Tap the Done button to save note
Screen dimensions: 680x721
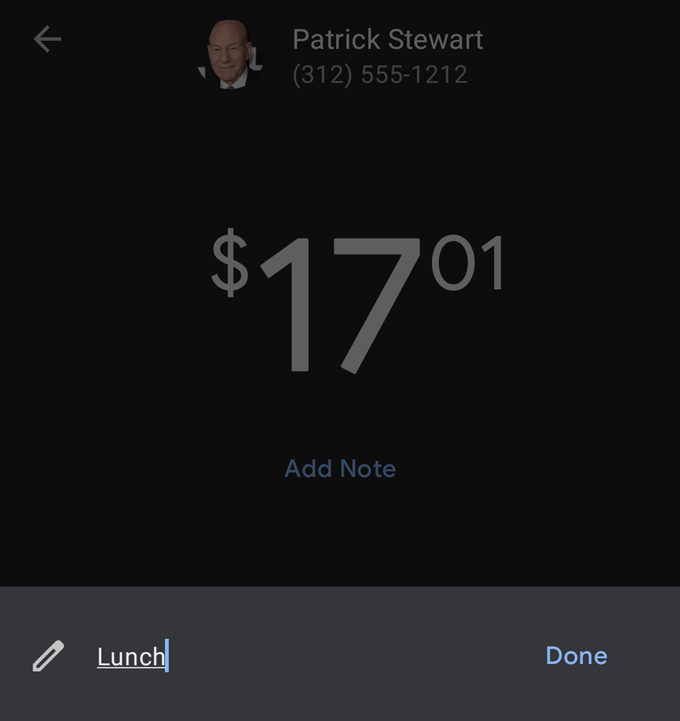(x=576, y=656)
